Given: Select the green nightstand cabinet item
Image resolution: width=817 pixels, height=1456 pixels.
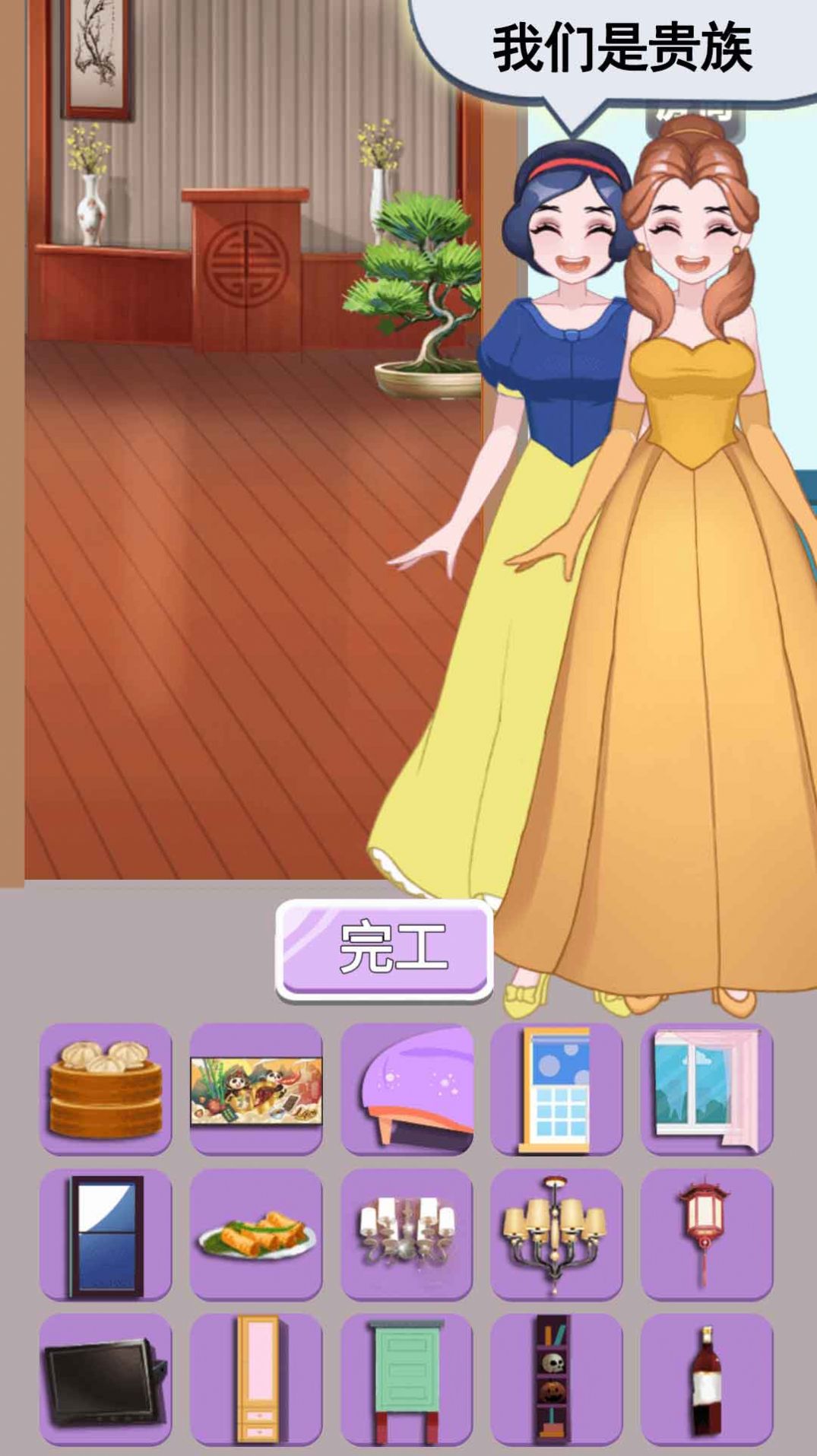Looking at the screenshot, I should (x=407, y=1378).
